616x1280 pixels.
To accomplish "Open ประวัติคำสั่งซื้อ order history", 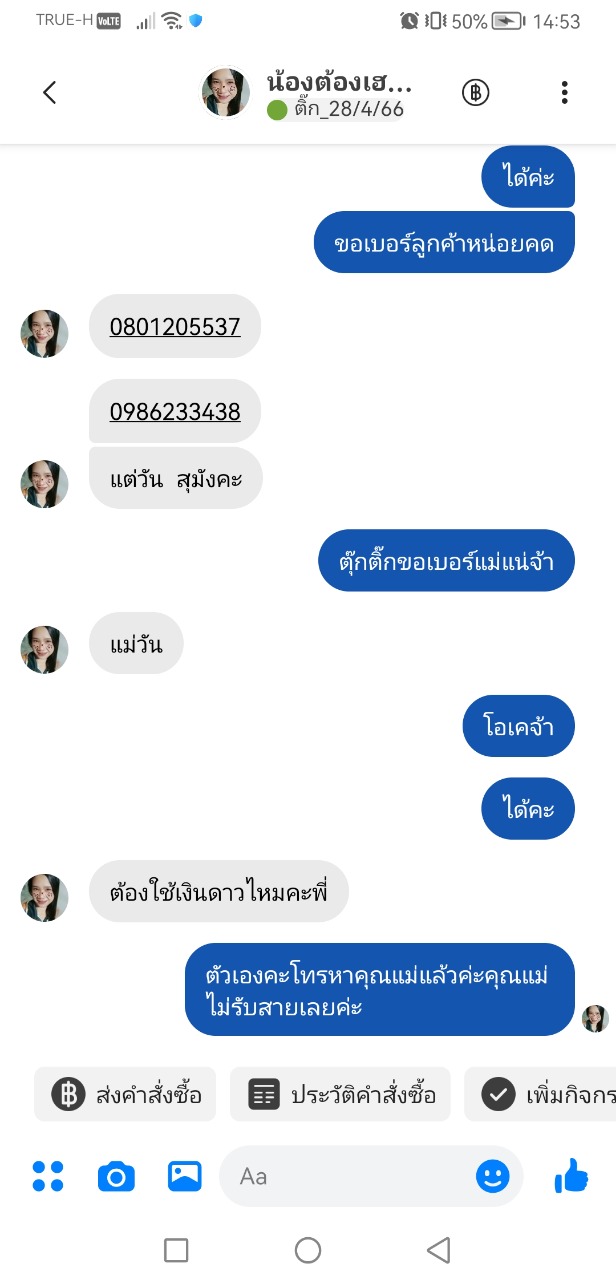I will pyautogui.click(x=340, y=1094).
